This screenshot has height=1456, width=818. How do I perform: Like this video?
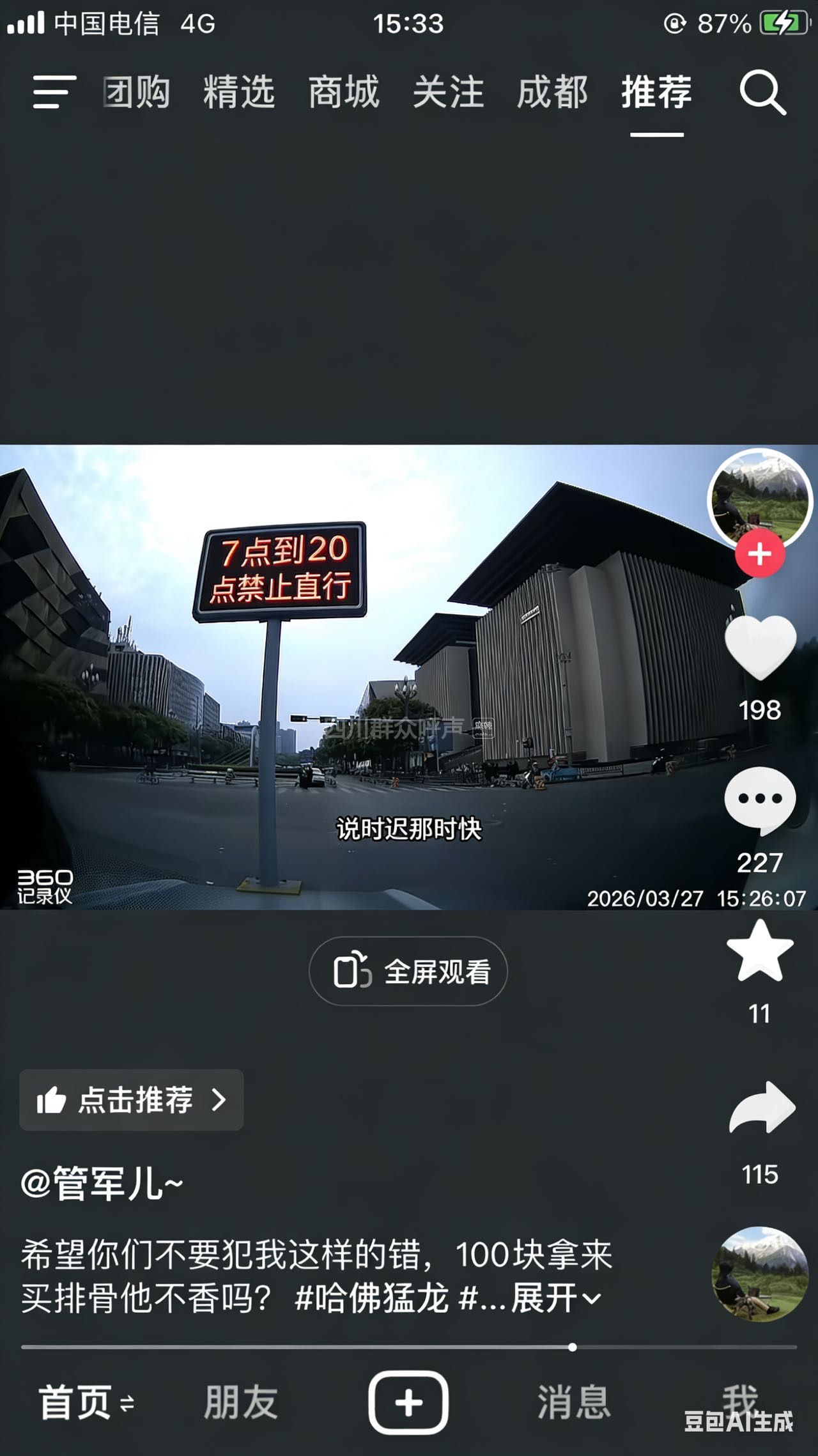760,647
